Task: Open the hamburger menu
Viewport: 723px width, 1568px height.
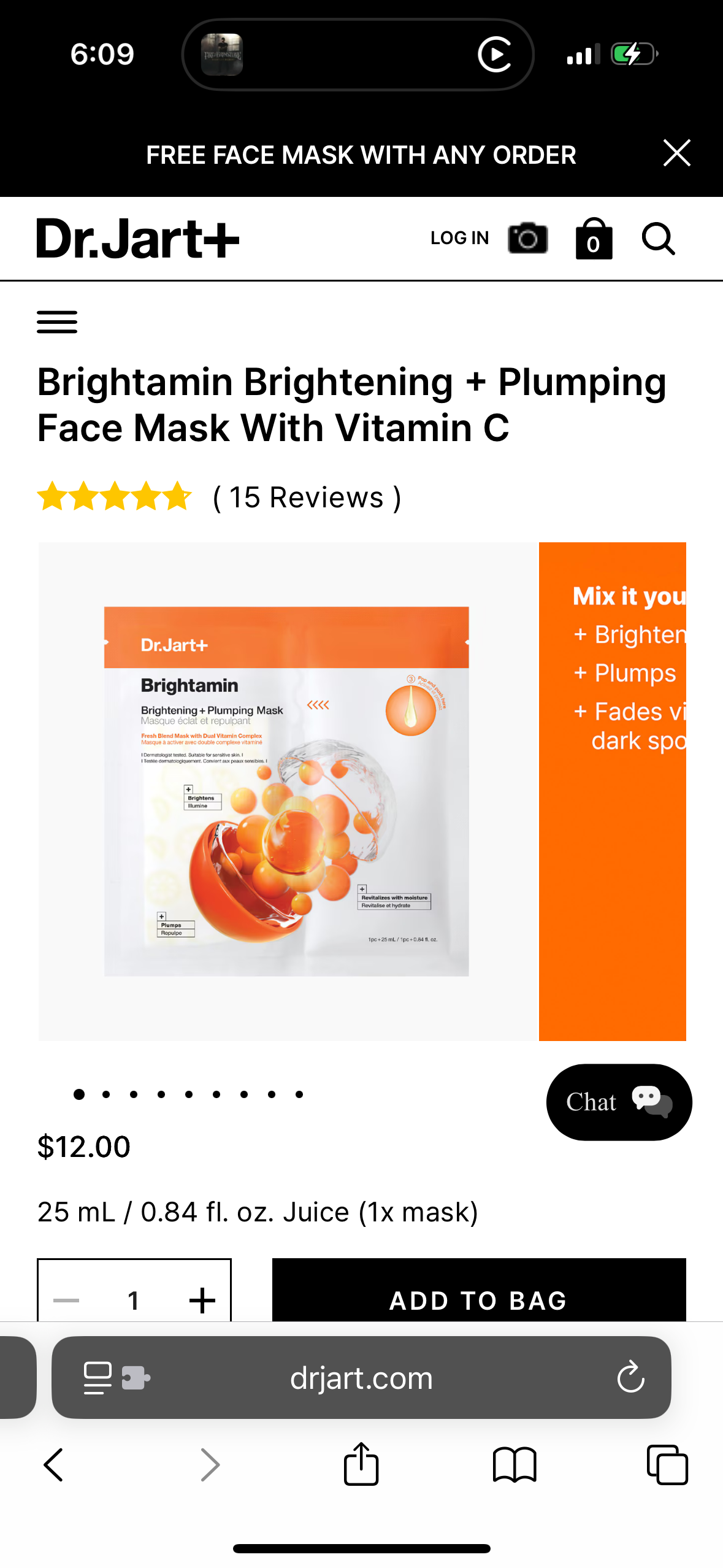Action: tap(57, 322)
